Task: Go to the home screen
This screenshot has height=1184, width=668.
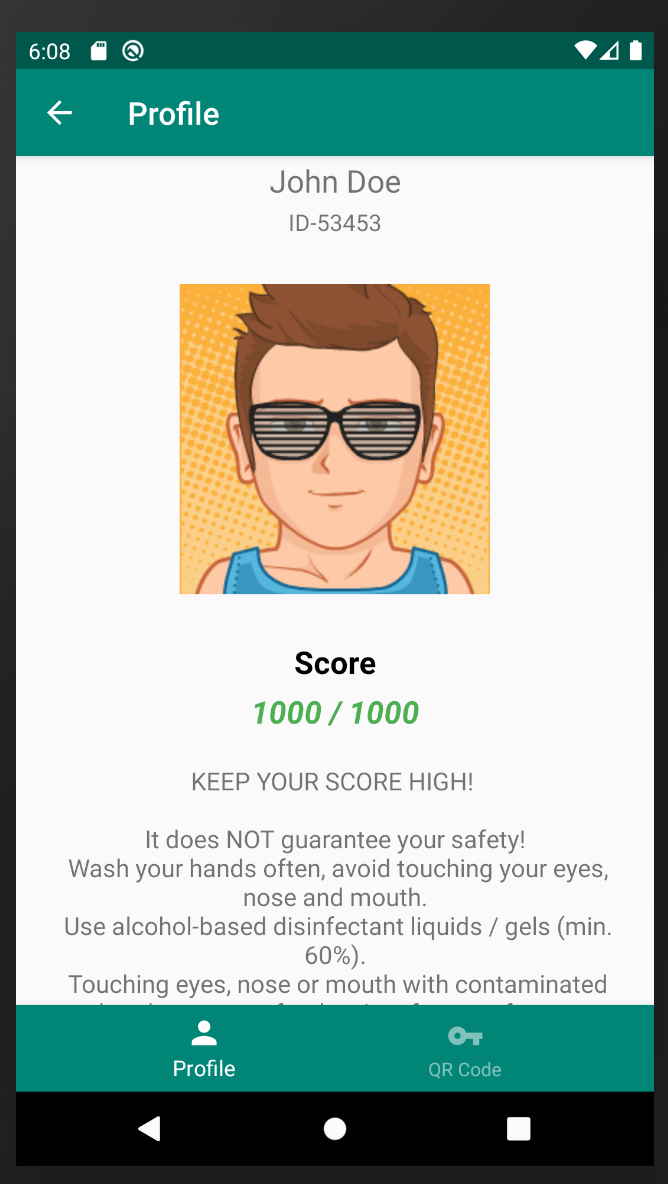Action: [x=335, y=1129]
